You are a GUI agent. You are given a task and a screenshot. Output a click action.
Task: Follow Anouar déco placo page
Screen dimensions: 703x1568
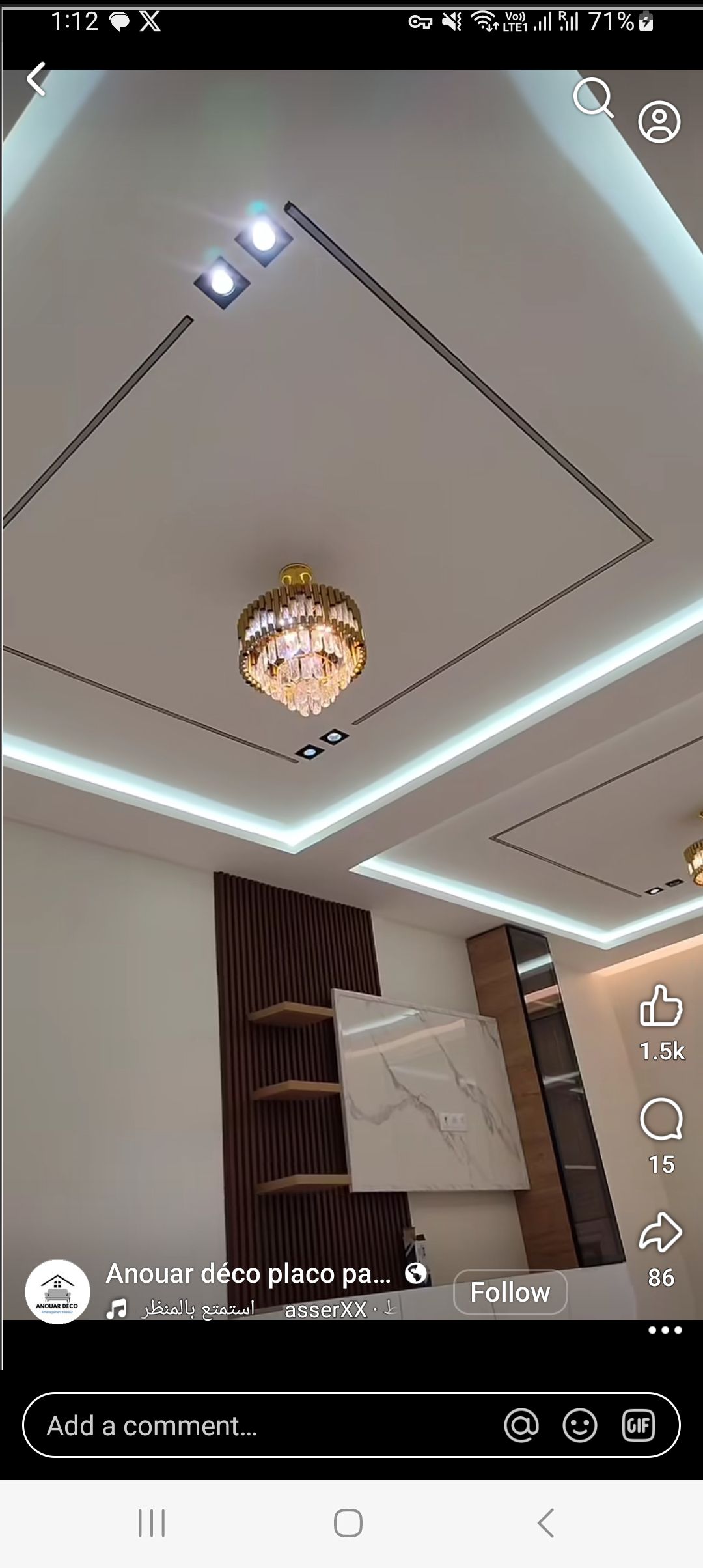(x=510, y=1292)
